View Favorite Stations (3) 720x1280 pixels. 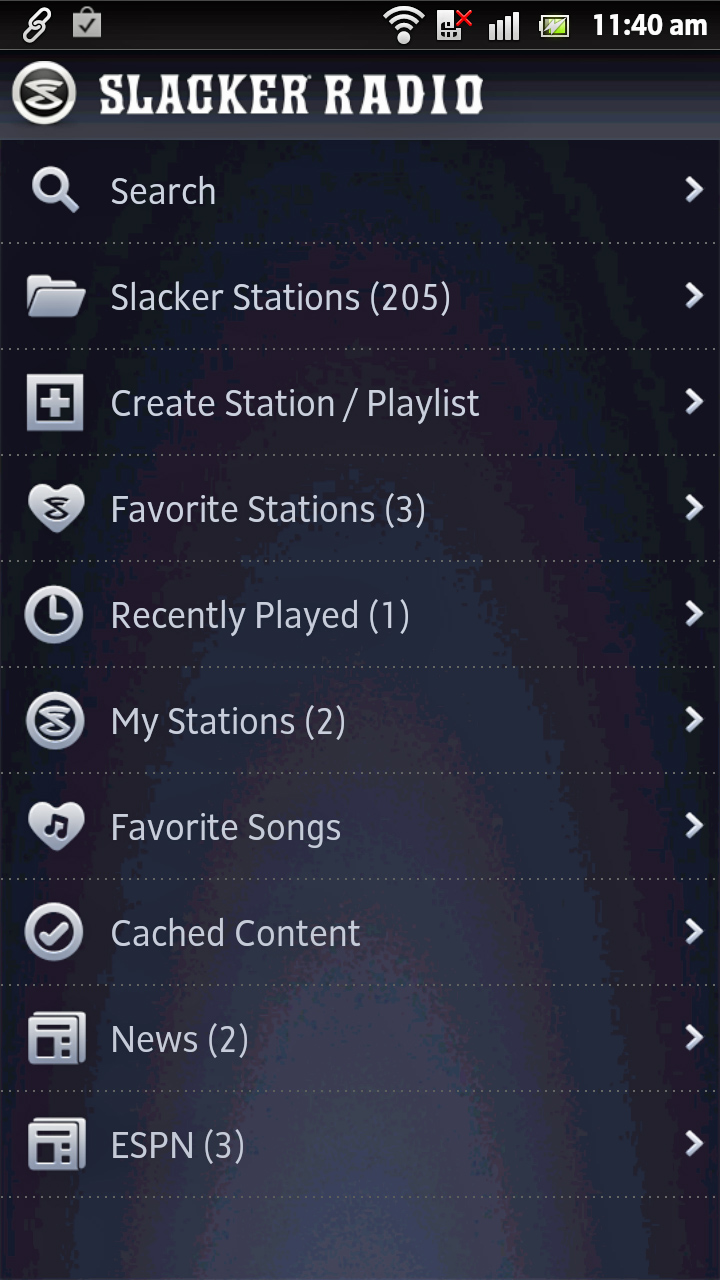tap(360, 509)
